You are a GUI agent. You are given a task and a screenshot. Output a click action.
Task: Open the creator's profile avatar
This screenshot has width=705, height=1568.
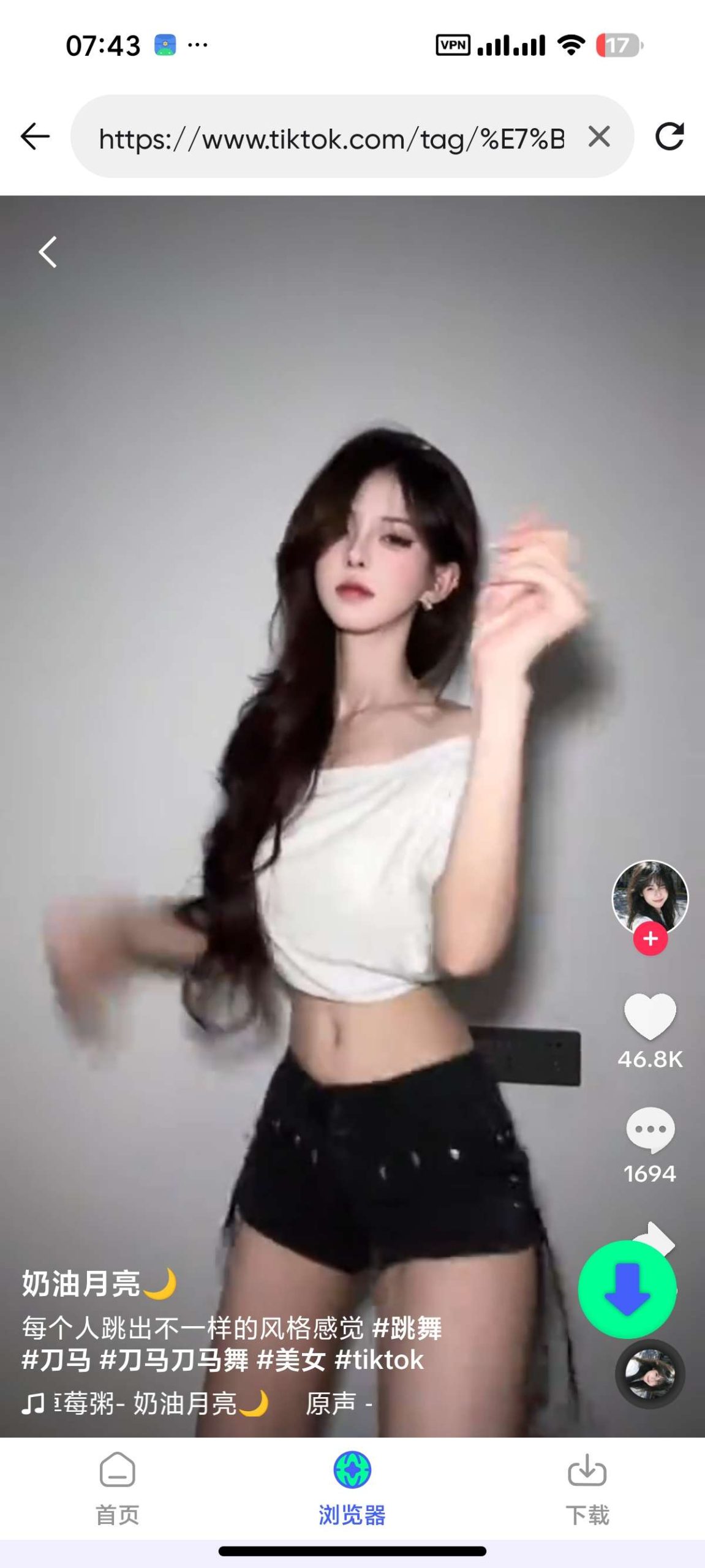tap(650, 897)
